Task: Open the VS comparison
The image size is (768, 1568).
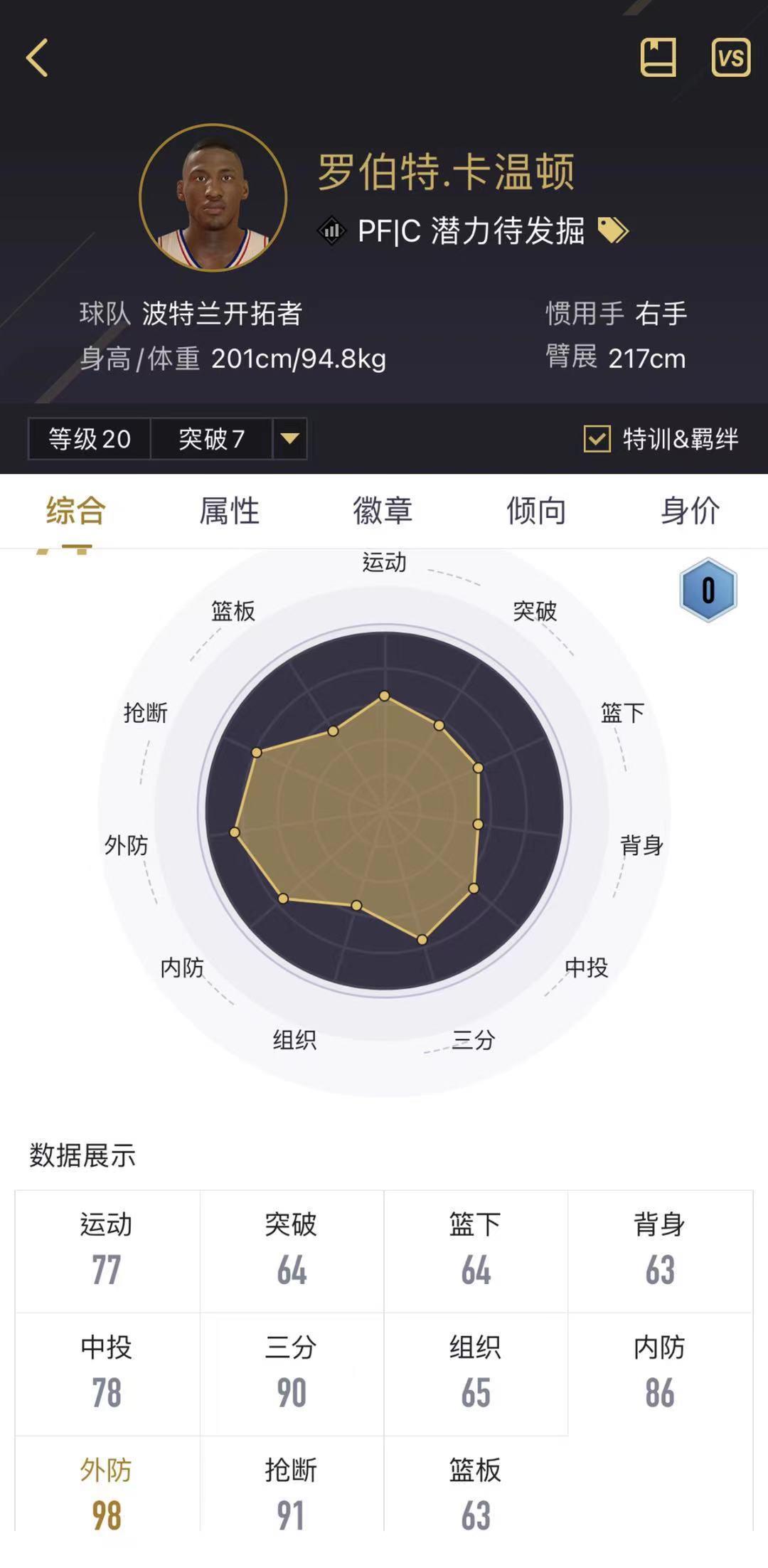Action: (730, 58)
